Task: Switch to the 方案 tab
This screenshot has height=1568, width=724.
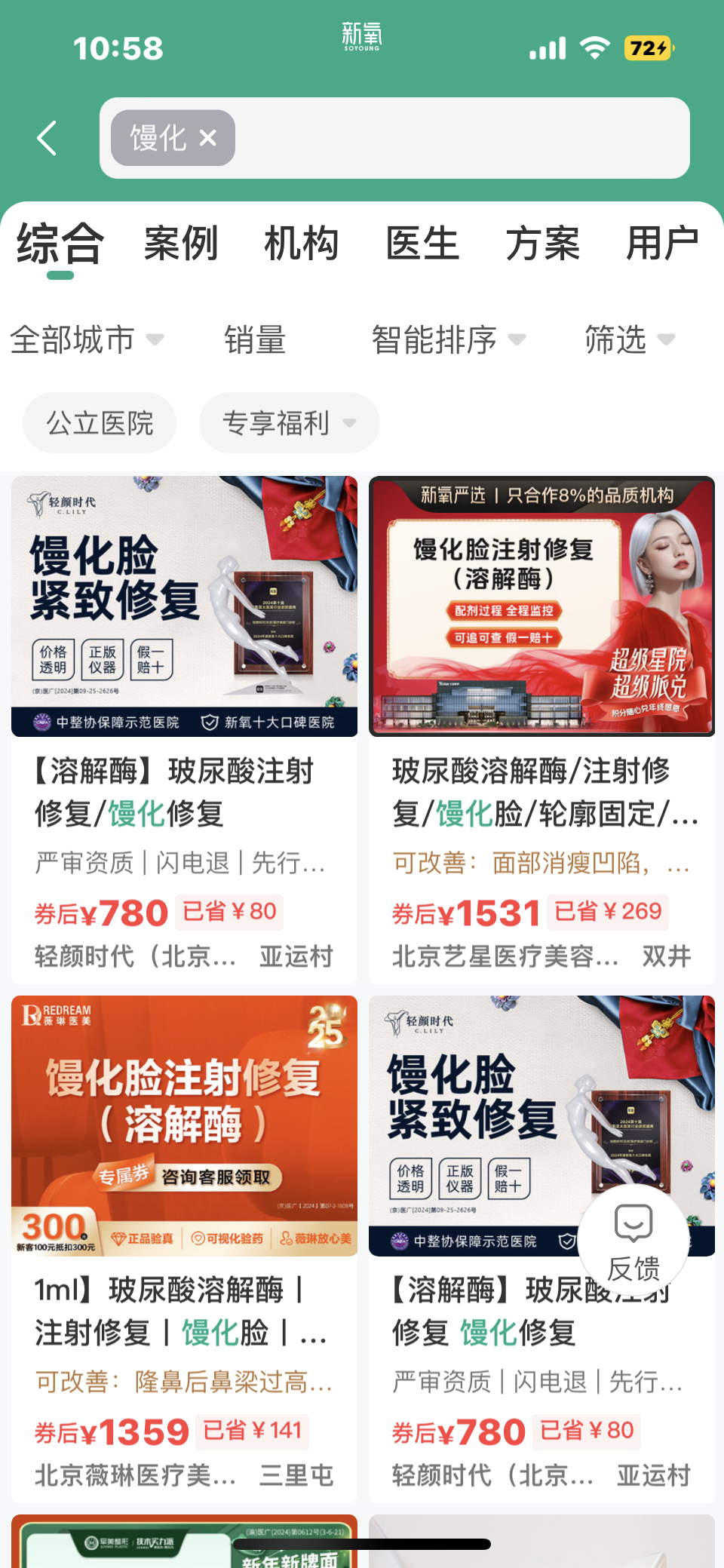Action: click(542, 244)
